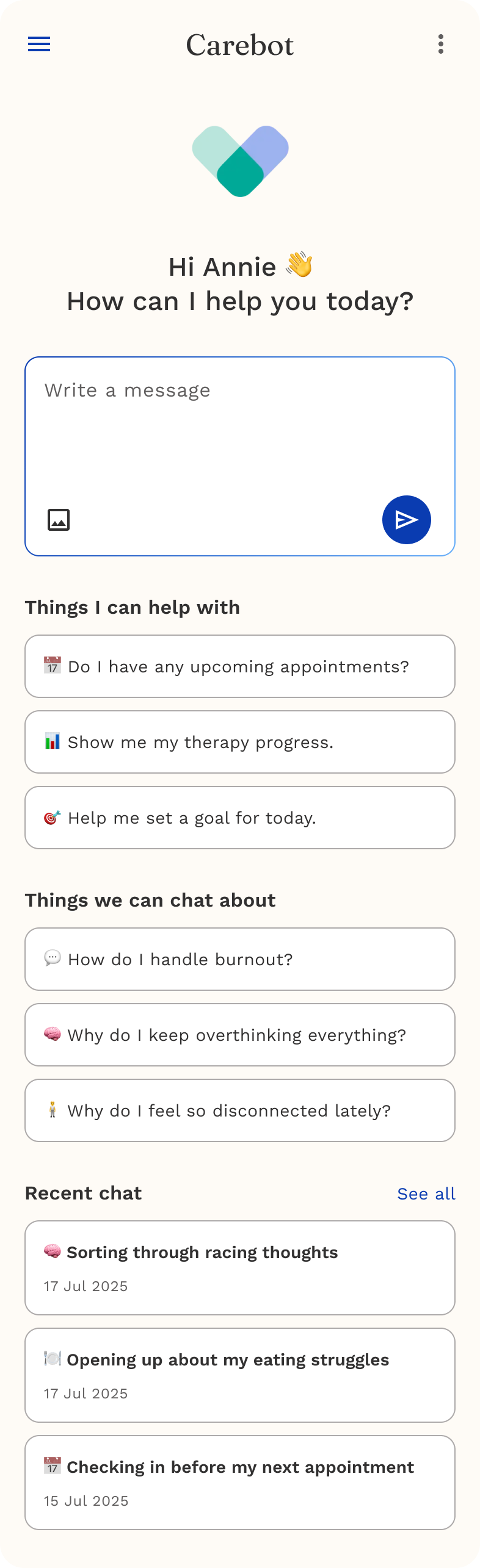Open Opening up about my eating struggles chat
The image size is (480, 1568).
pyautogui.click(x=239, y=1375)
